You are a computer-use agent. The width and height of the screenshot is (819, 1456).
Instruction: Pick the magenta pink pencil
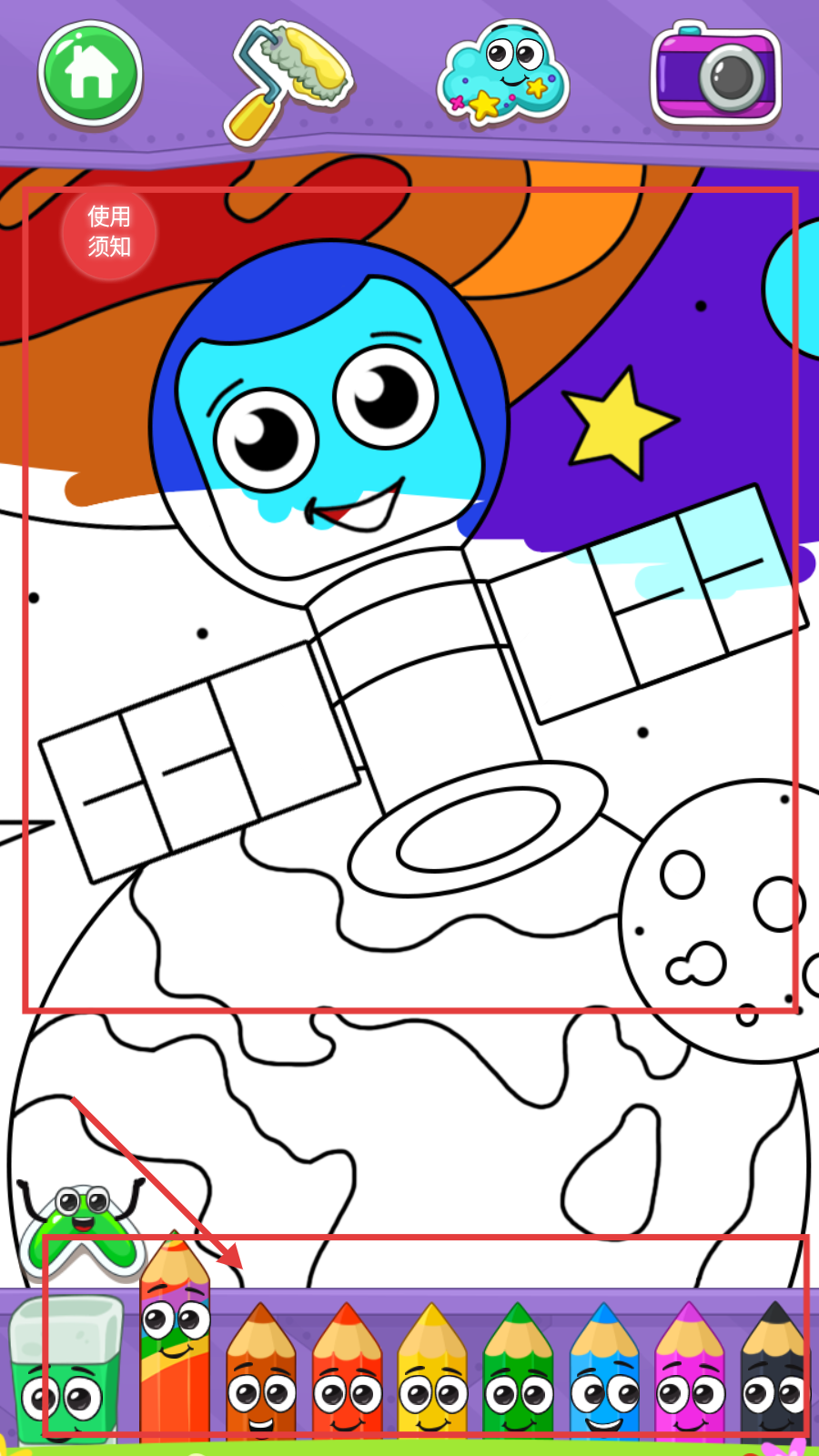(x=690, y=1374)
